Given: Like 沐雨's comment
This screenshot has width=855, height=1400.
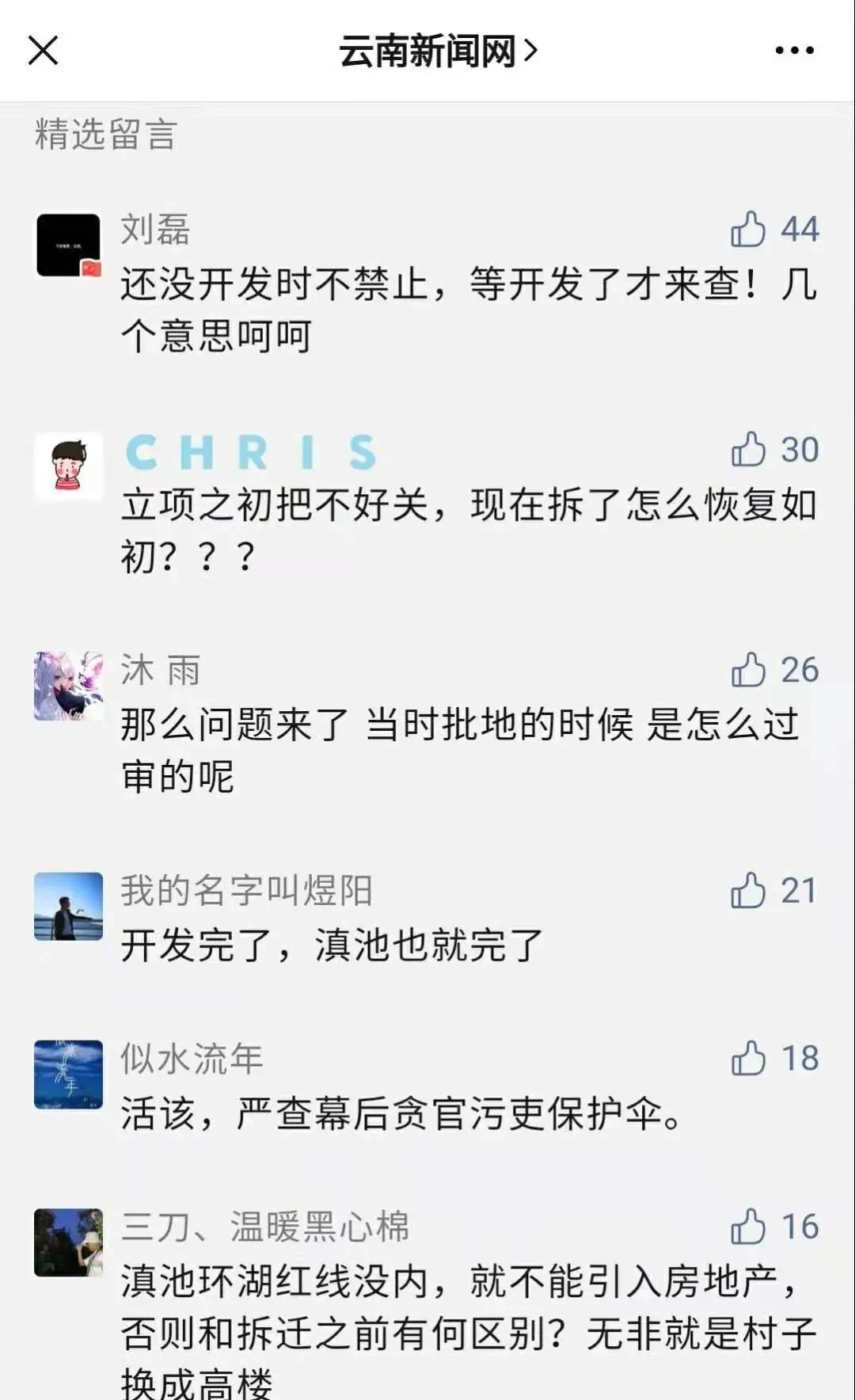Looking at the screenshot, I should [748, 670].
